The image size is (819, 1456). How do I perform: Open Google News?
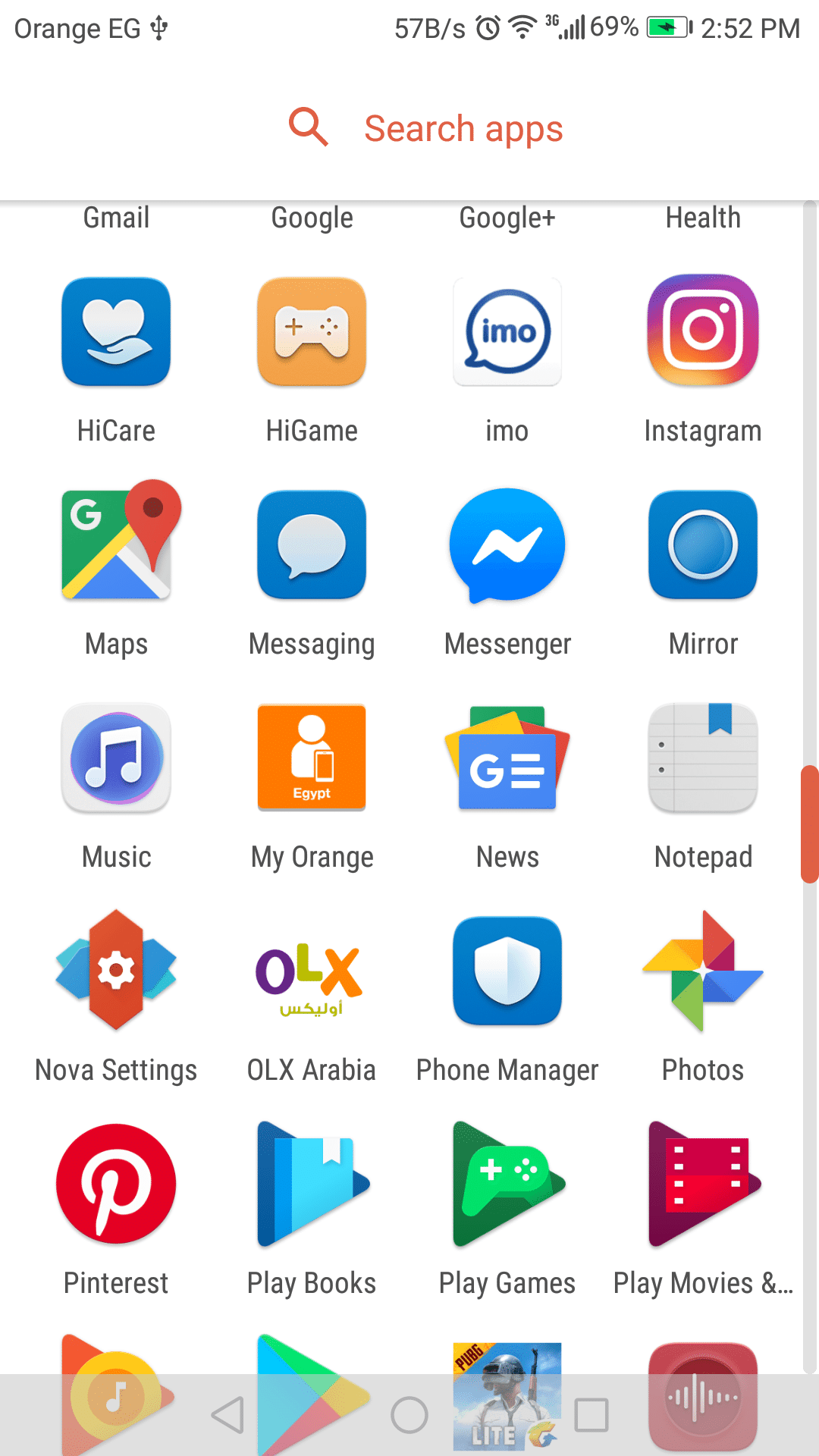507,758
